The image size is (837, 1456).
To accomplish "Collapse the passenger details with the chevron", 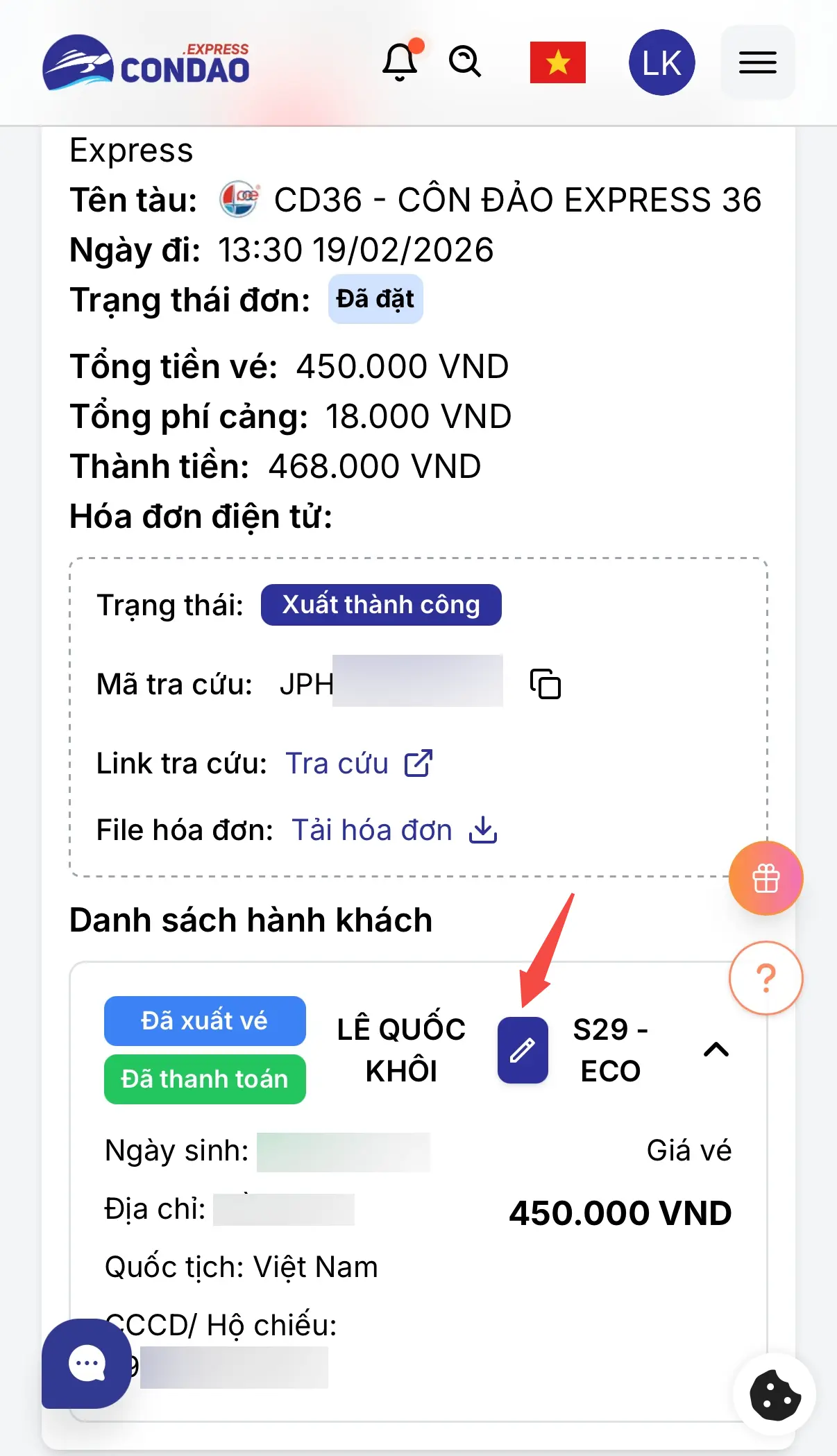I will tap(716, 1050).
